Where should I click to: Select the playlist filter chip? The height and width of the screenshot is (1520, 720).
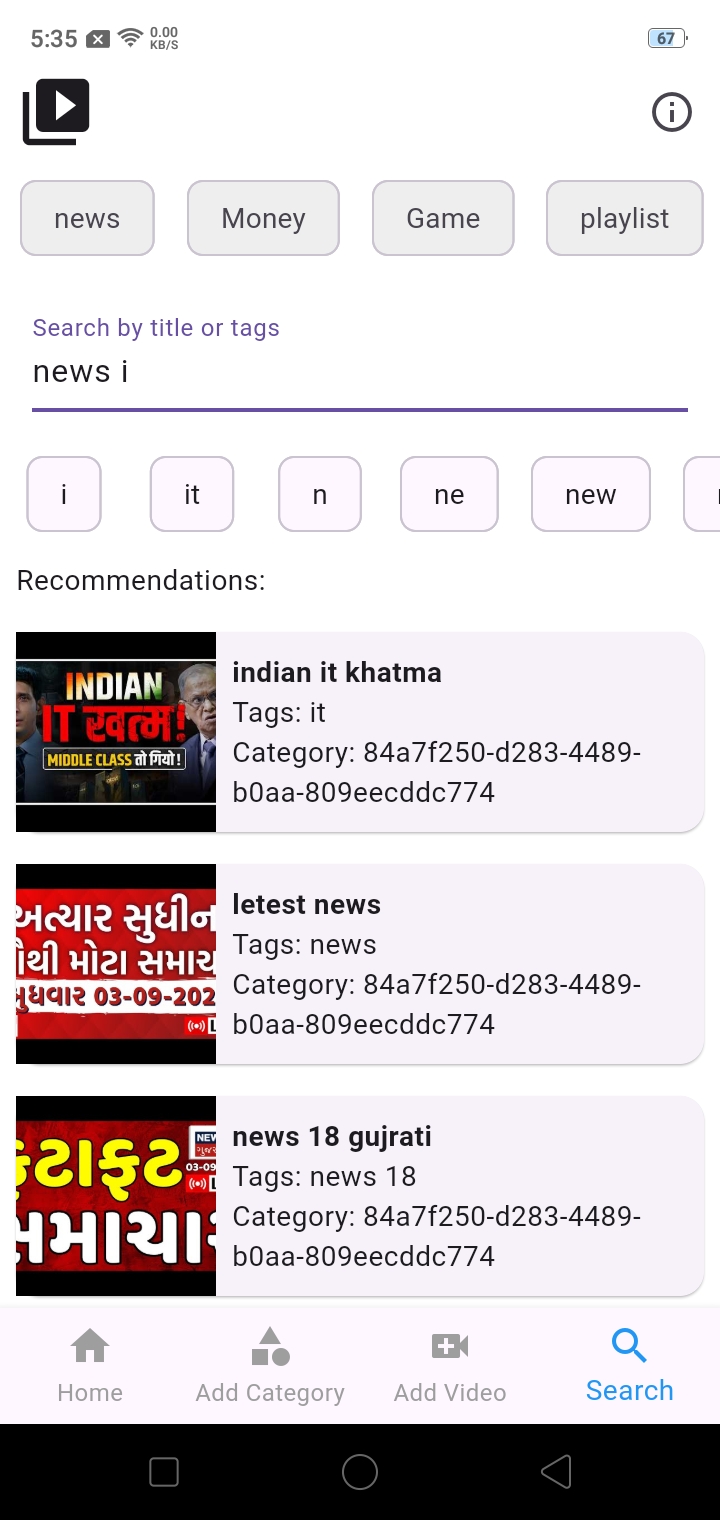tap(624, 218)
